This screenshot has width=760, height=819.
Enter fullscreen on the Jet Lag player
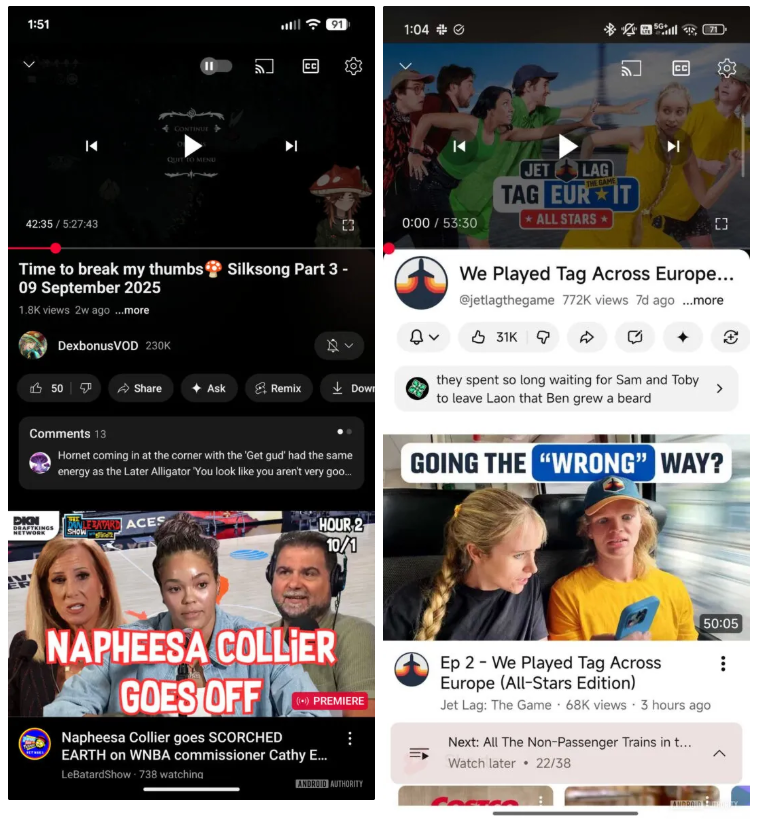click(721, 223)
